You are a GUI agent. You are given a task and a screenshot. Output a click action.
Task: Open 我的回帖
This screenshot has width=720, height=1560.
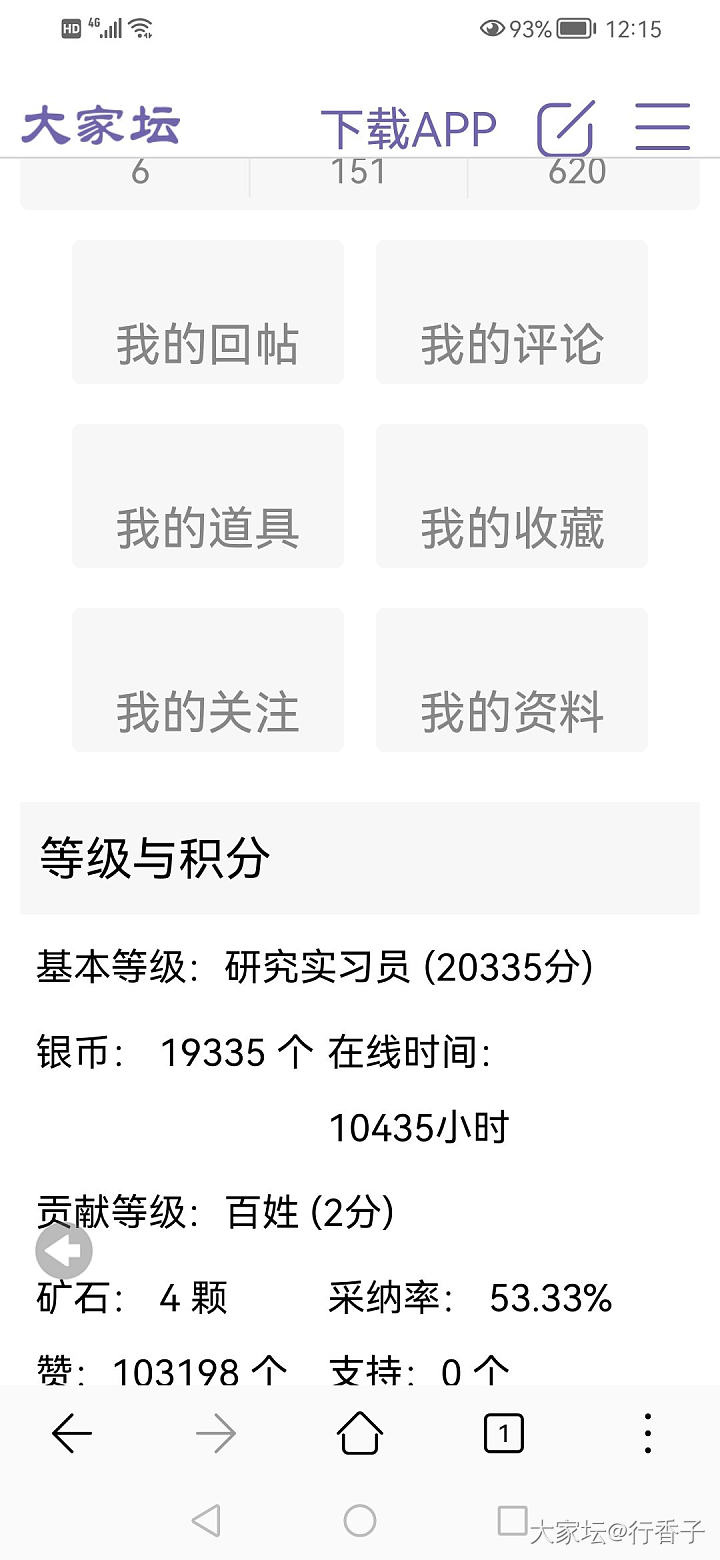pos(208,313)
